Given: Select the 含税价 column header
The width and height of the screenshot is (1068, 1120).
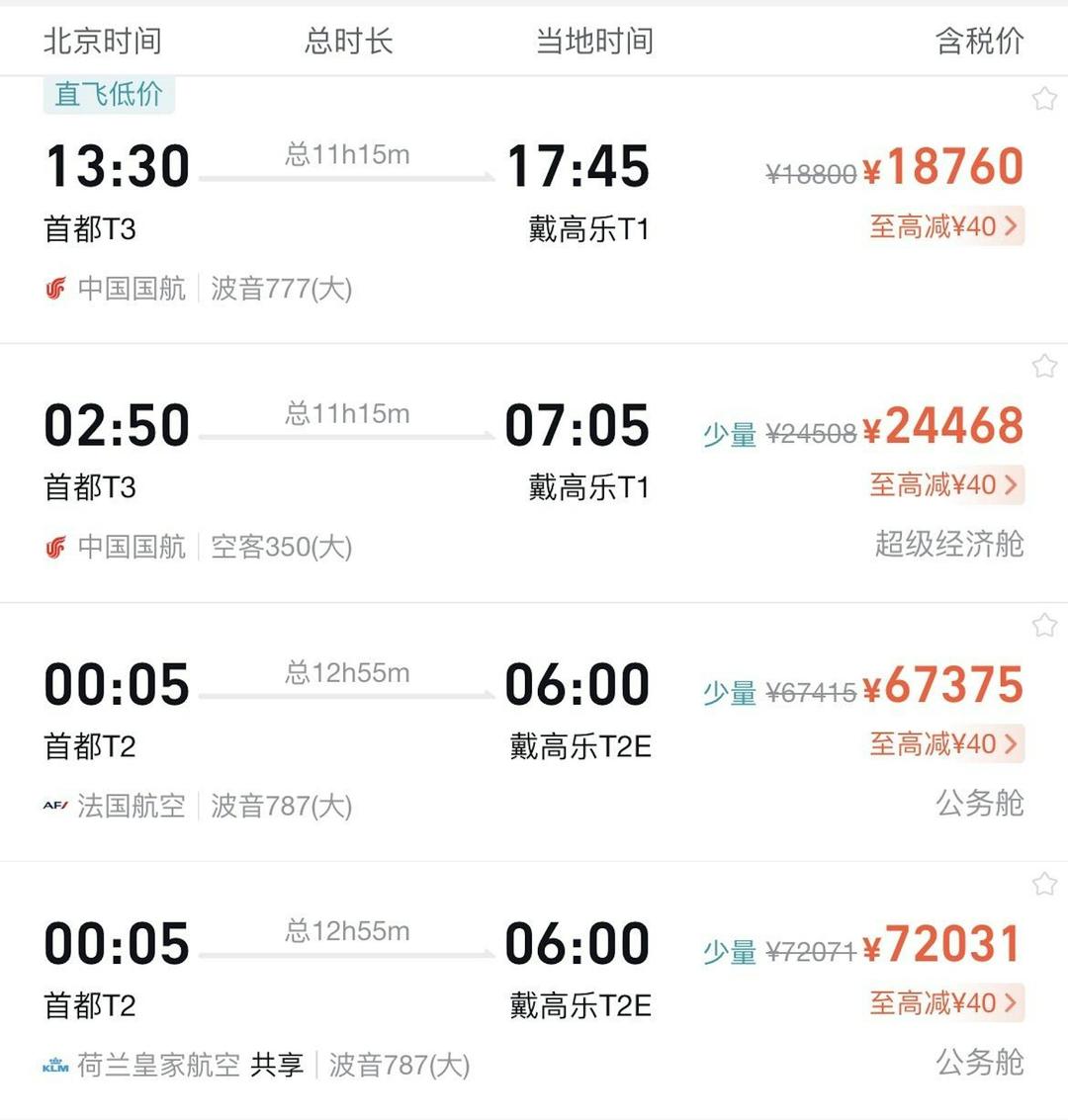Looking at the screenshot, I should [979, 42].
